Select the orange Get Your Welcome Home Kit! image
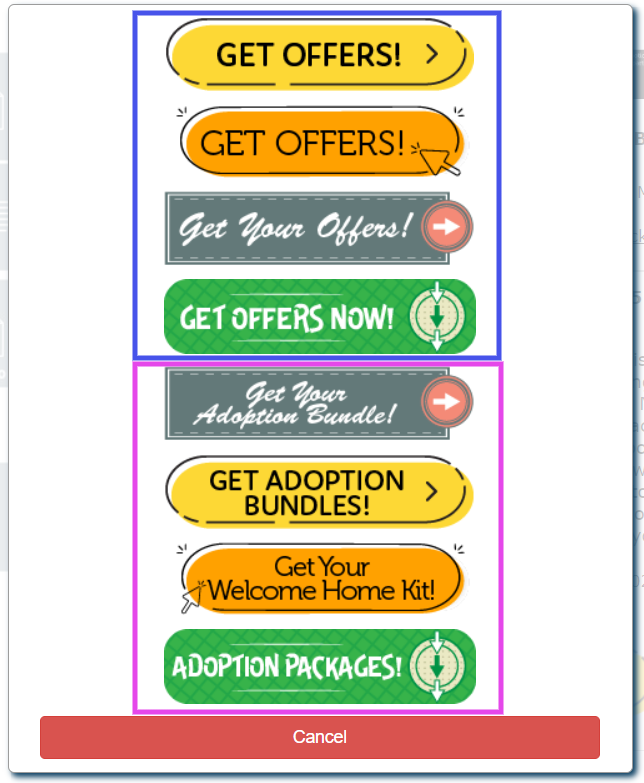This screenshot has height=783, width=644. (318, 578)
